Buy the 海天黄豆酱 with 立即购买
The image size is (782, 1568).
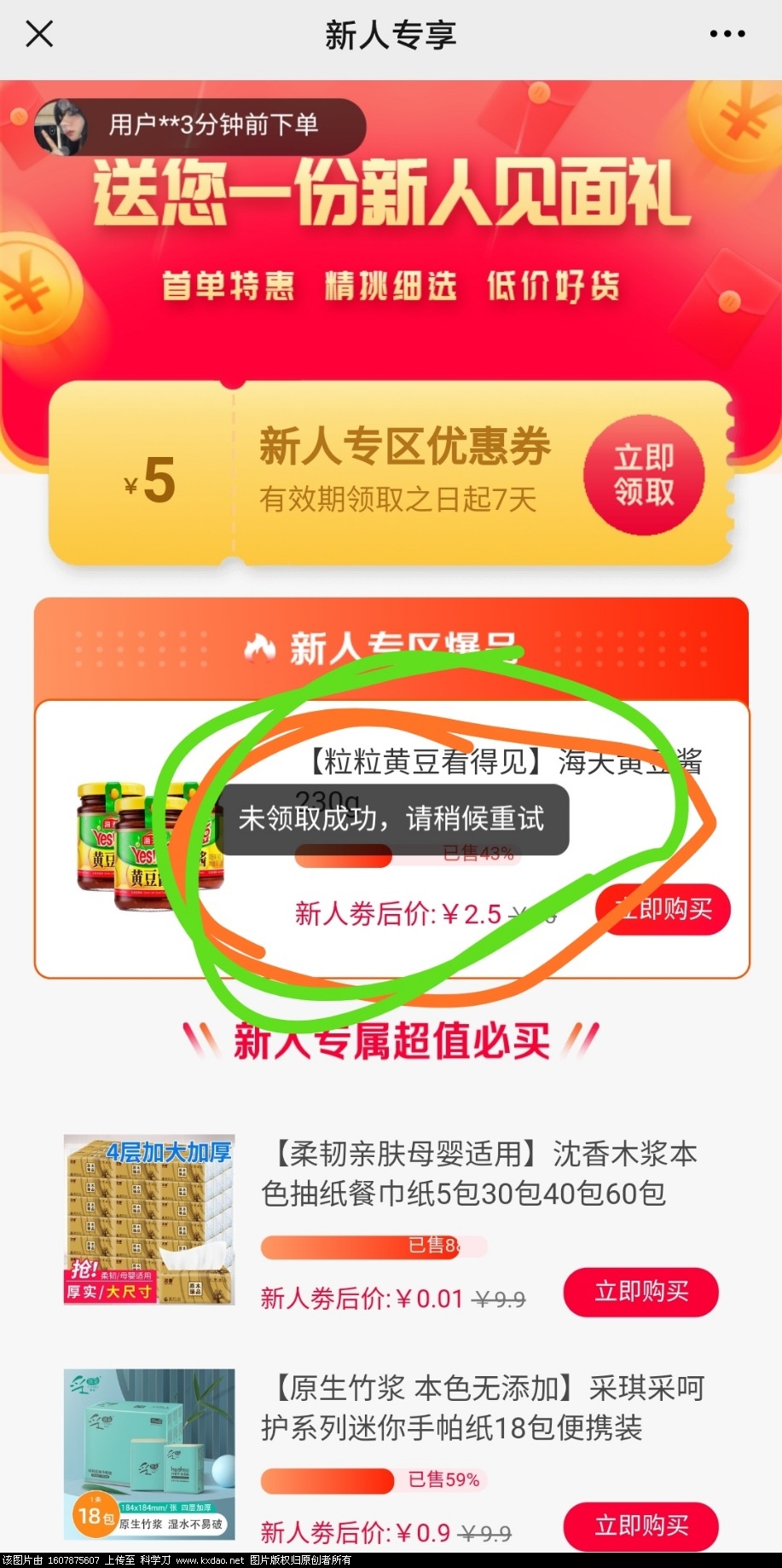click(x=663, y=910)
